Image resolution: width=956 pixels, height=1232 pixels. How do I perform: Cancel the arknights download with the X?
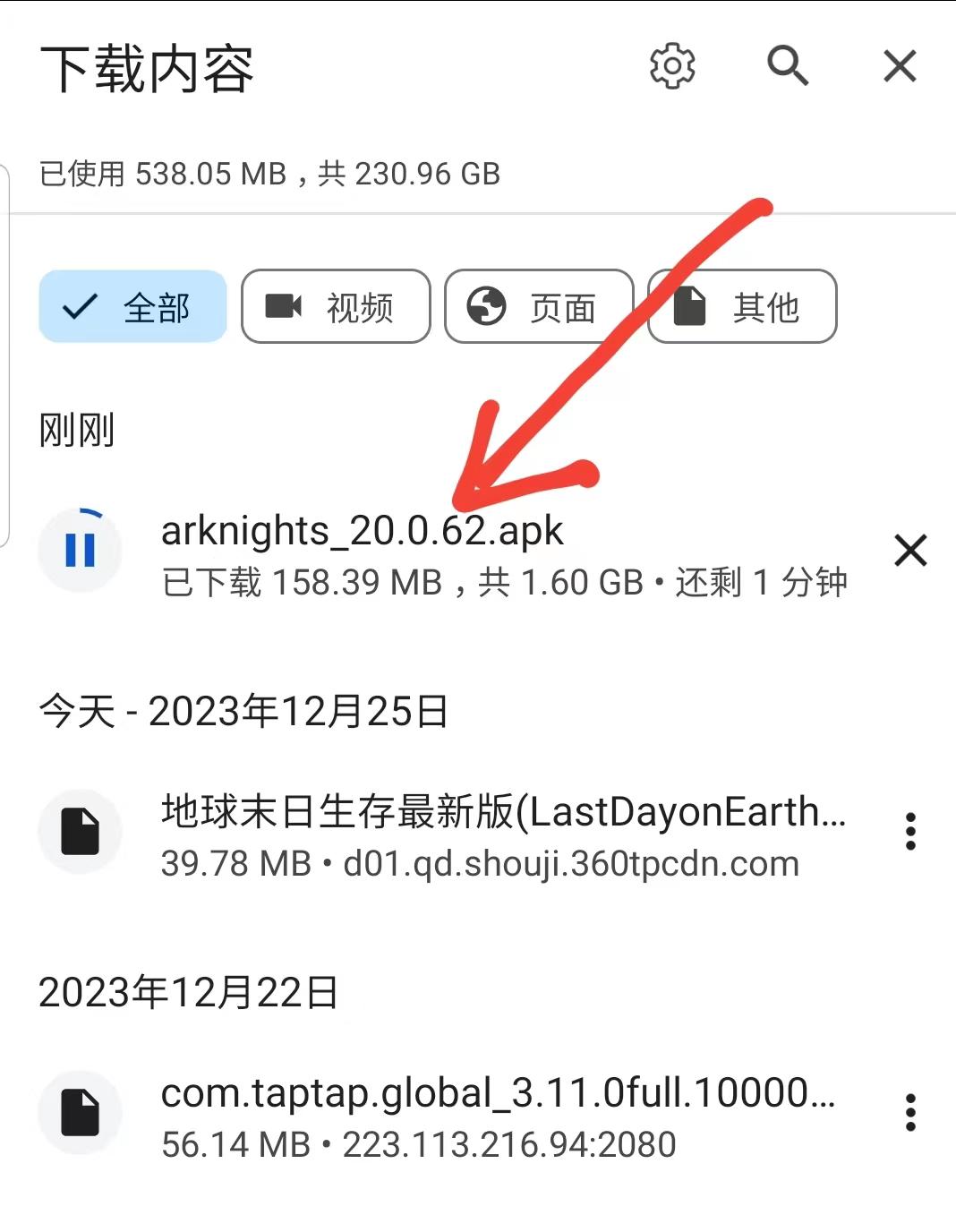coord(910,551)
